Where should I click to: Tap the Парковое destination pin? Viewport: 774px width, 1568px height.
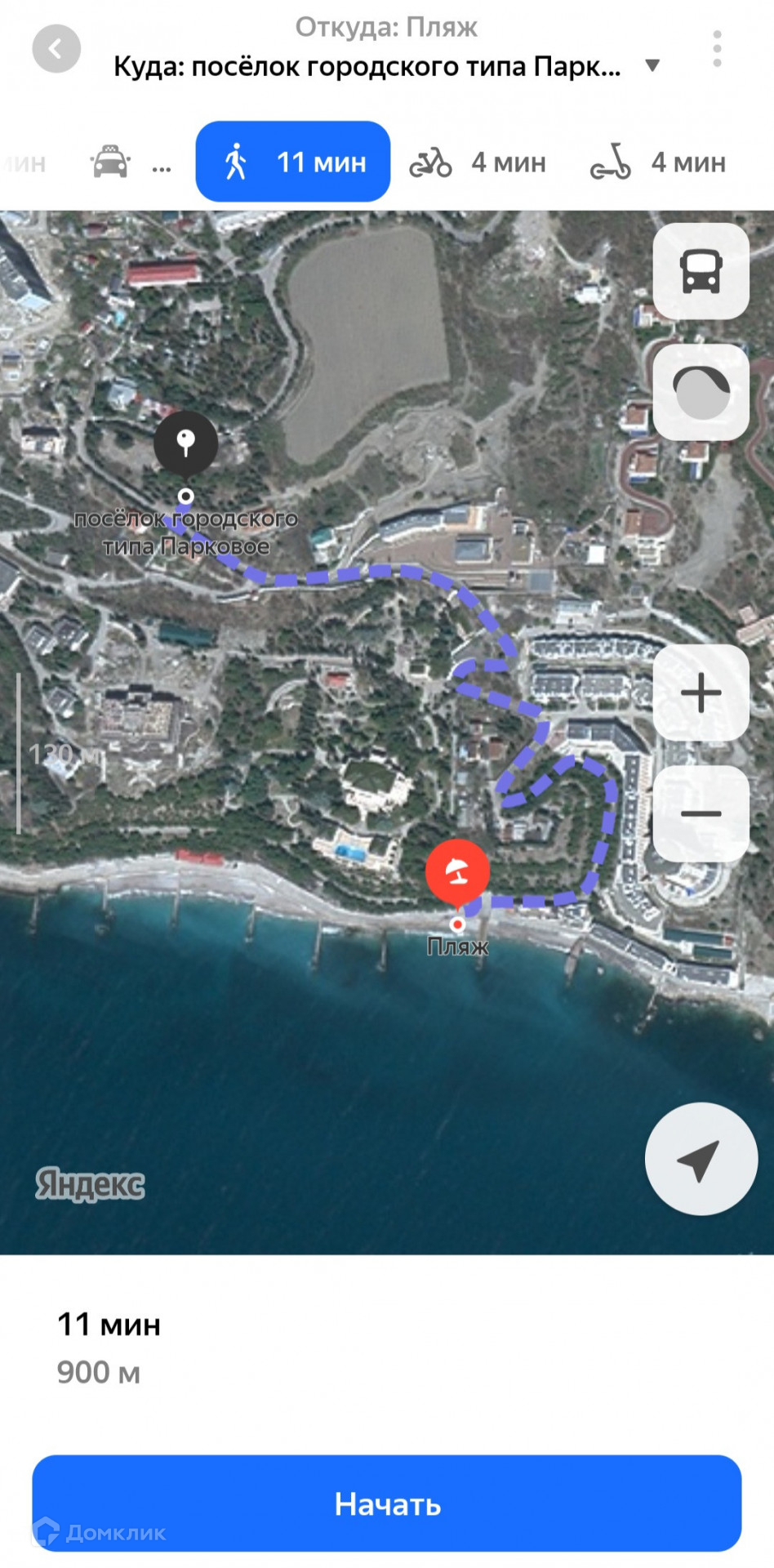pyautogui.click(x=186, y=445)
